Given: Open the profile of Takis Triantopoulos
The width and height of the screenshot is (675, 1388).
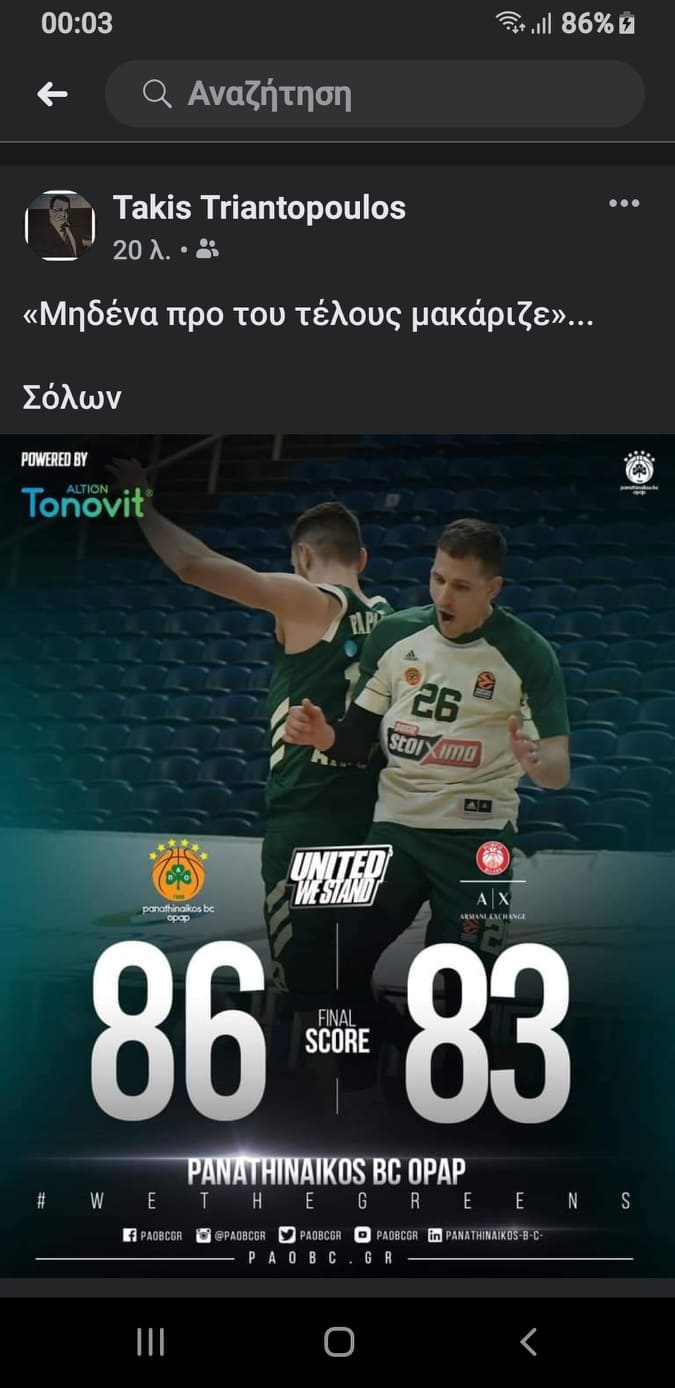Looking at the screenshot, I should click(x=259, y=207).
